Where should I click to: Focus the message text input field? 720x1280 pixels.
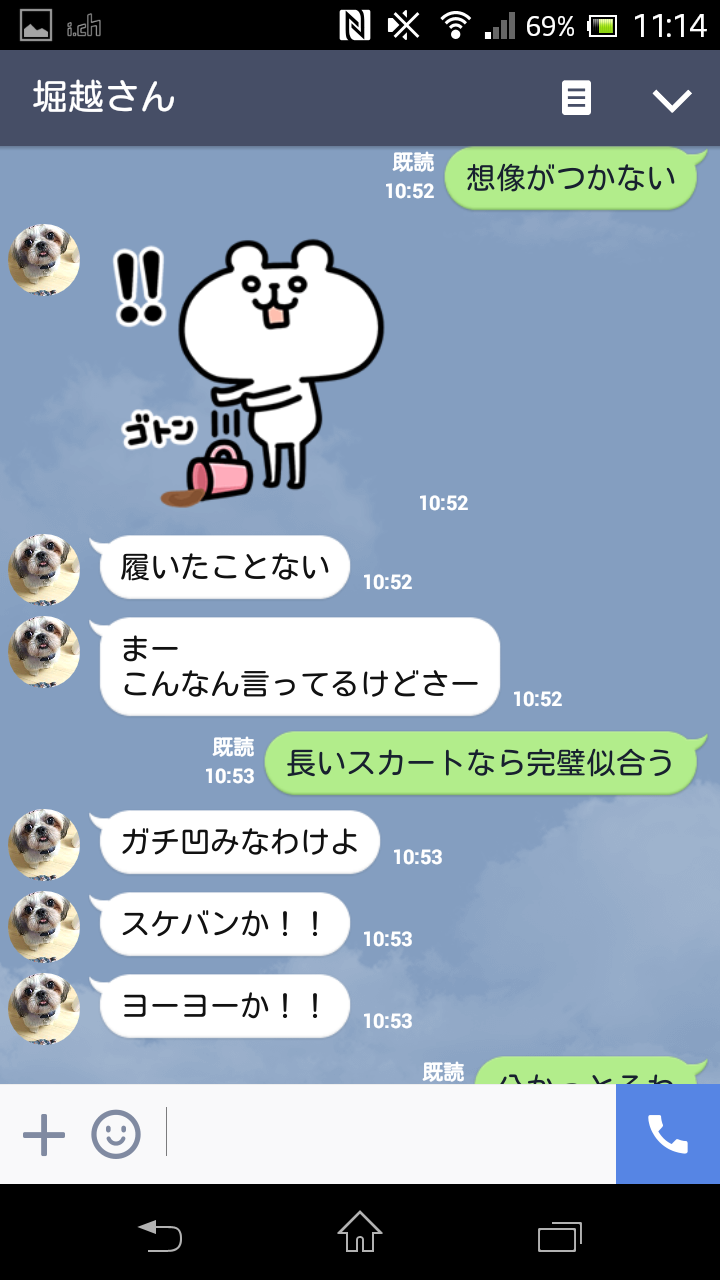390,1134
